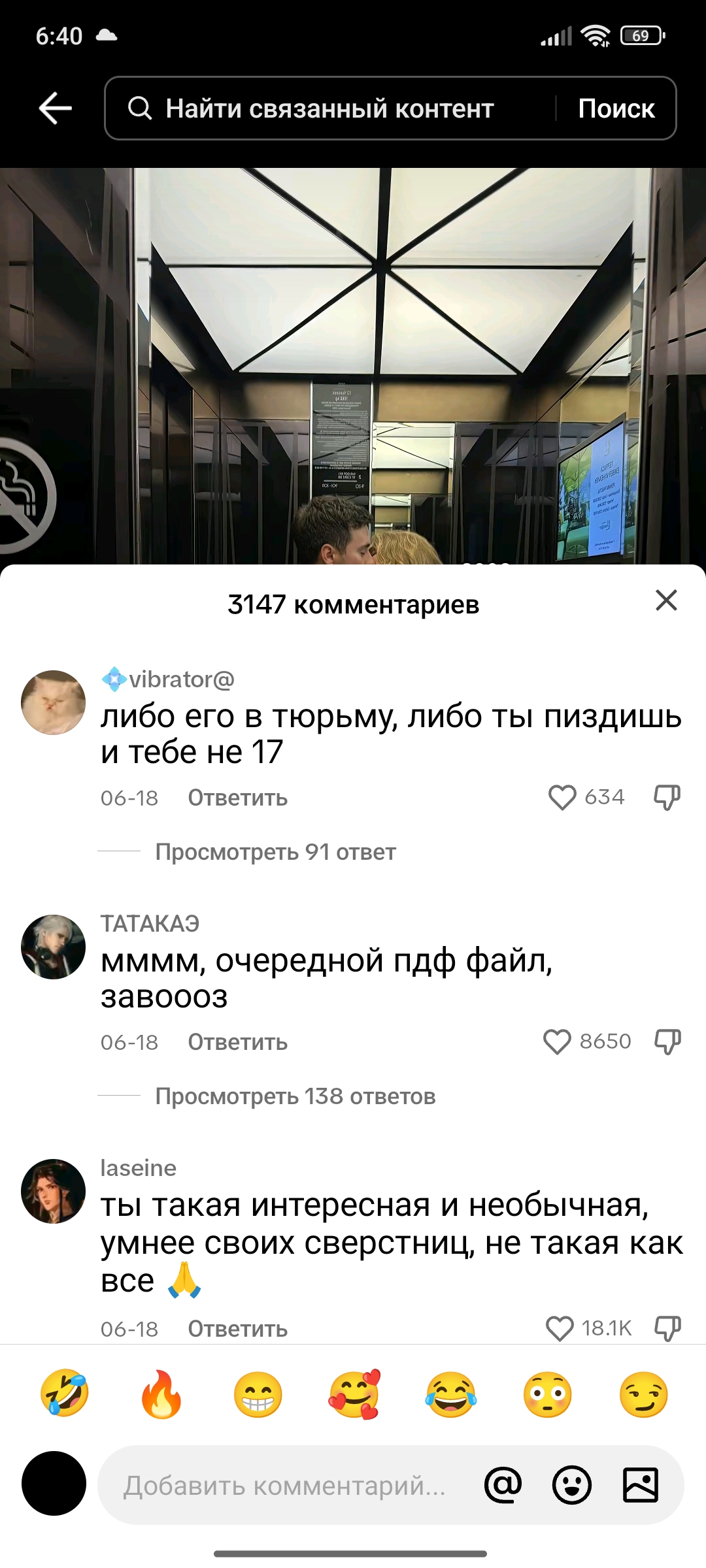The width and height of the screenshot is (706, 1568).
Task: Like laseine's comment with 18.1K likes
Action: click(560, 1328)
